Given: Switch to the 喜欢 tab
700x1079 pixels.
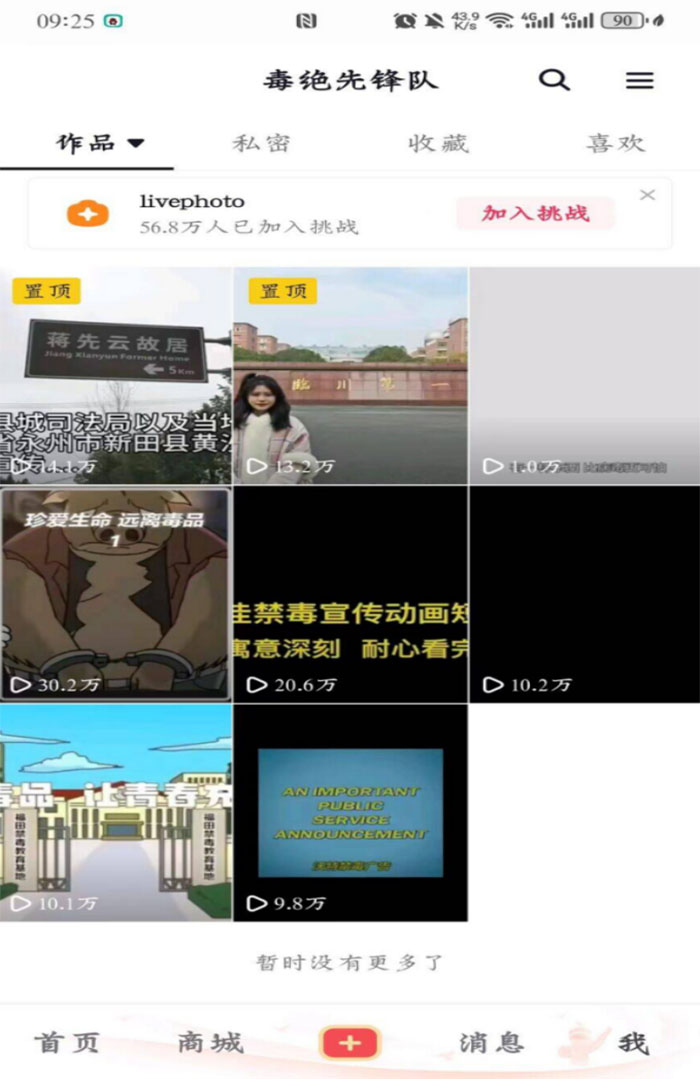Looking at the screenshot, I should coord(615,143).
